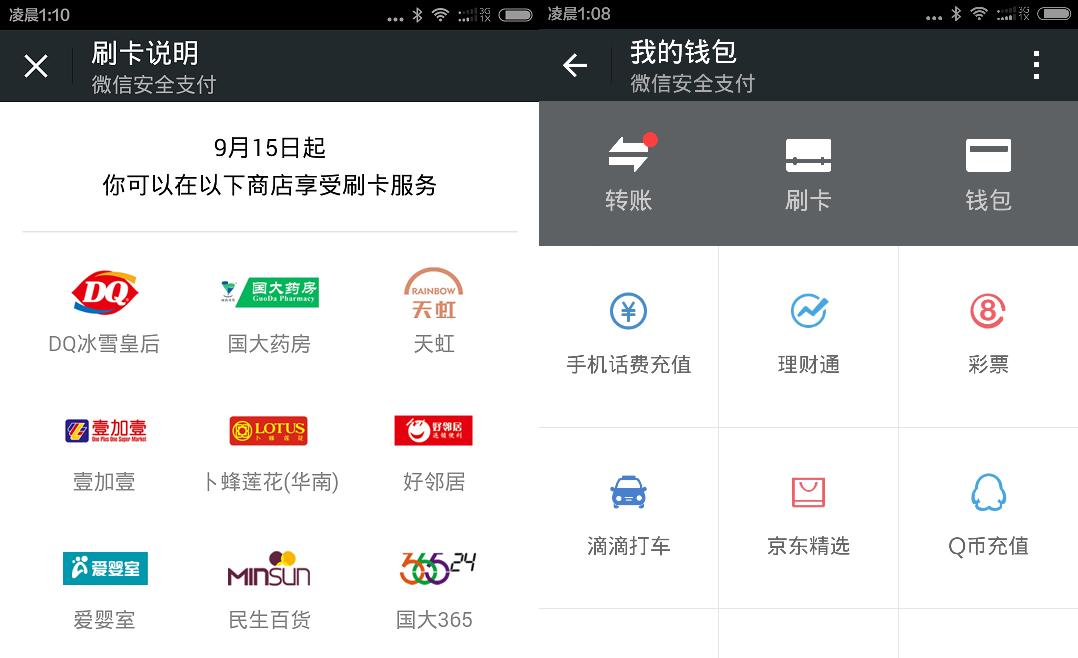Close the 刷卡说明 page
This screenshot has height=658, width=1078.
click(x=36, y=66)
